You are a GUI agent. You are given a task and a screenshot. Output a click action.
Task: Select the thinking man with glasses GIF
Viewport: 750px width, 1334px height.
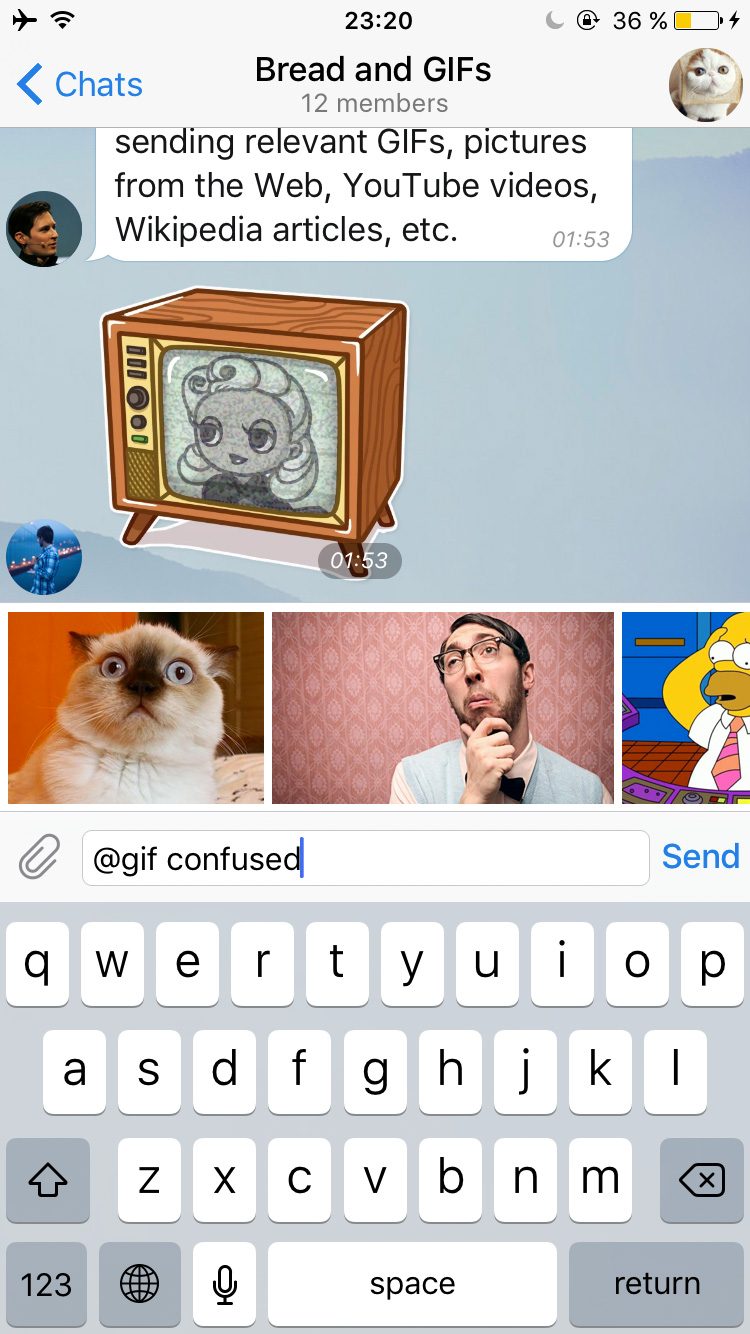click(x=442, y=708)
